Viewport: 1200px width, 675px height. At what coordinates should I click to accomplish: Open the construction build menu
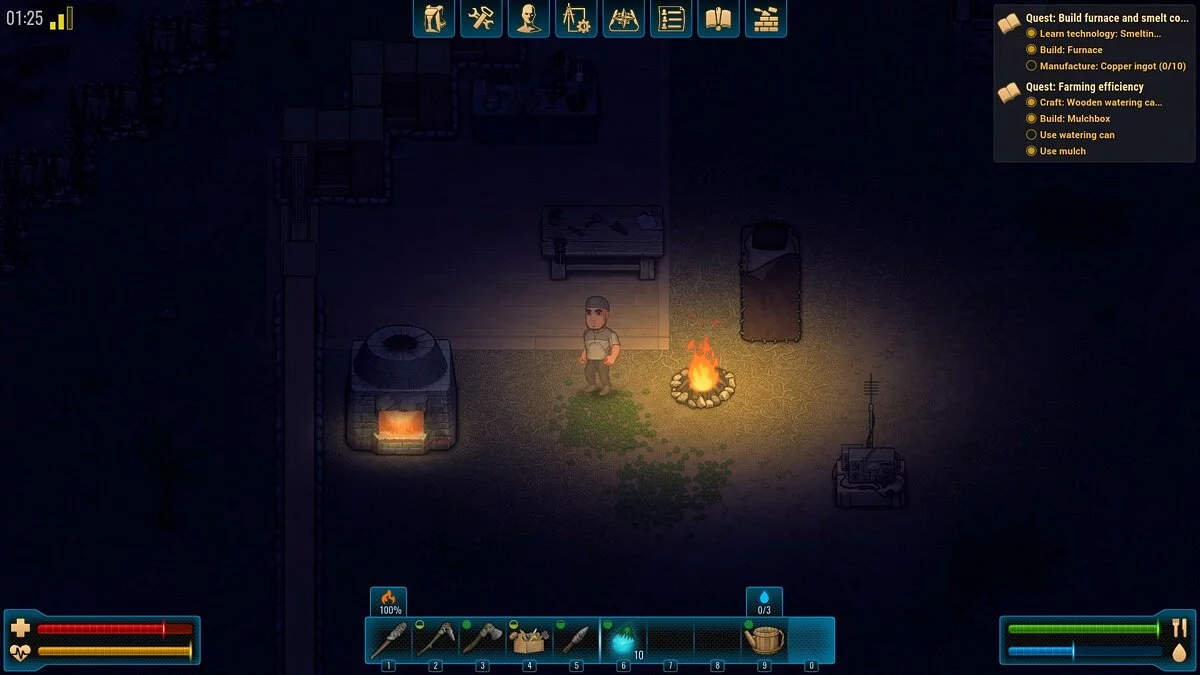coord(766,19)
